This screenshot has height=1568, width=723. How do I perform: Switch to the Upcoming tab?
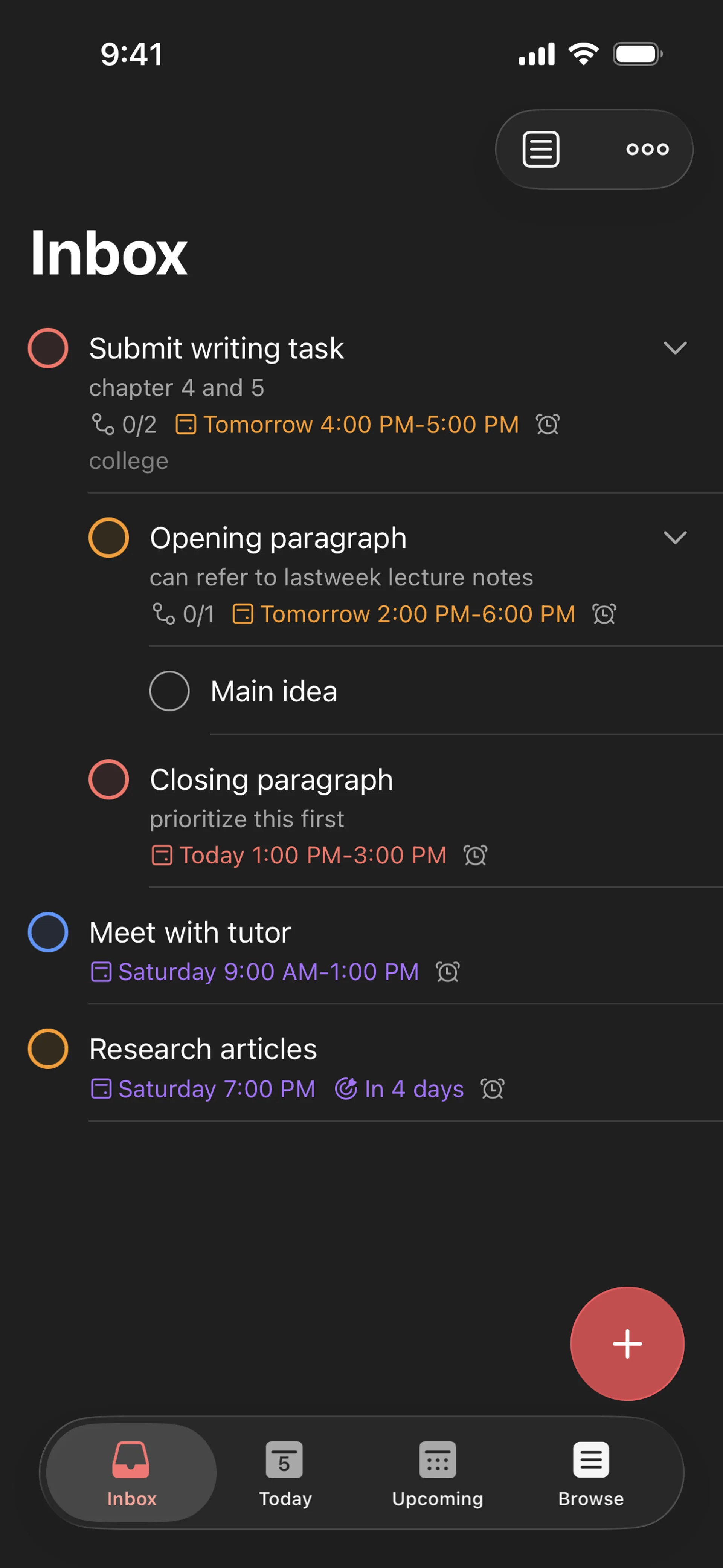[x=438, y=1471]
